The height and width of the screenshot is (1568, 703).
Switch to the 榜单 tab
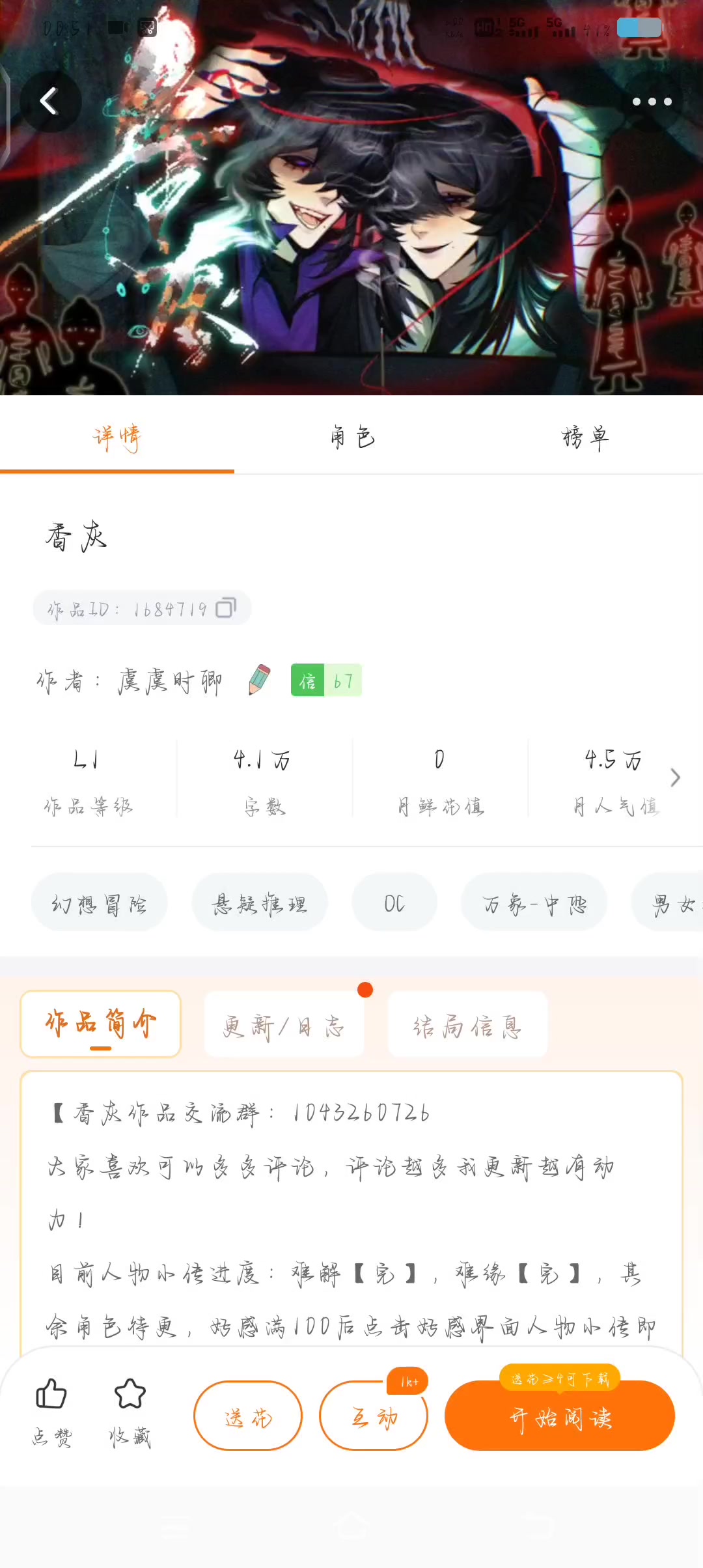pyautogui.click(x=586, y=437)
